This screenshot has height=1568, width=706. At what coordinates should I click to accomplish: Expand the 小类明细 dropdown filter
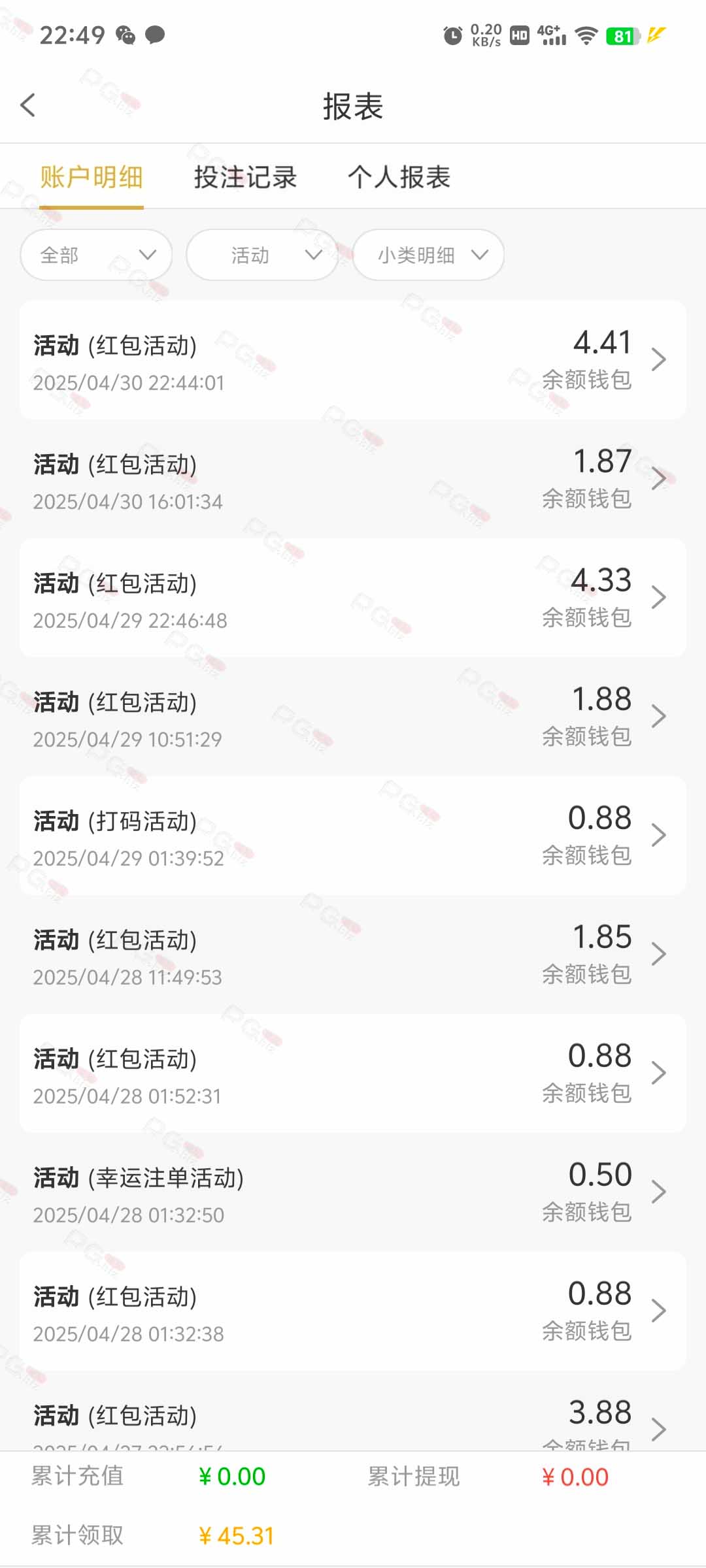click(x=428, y=255)
